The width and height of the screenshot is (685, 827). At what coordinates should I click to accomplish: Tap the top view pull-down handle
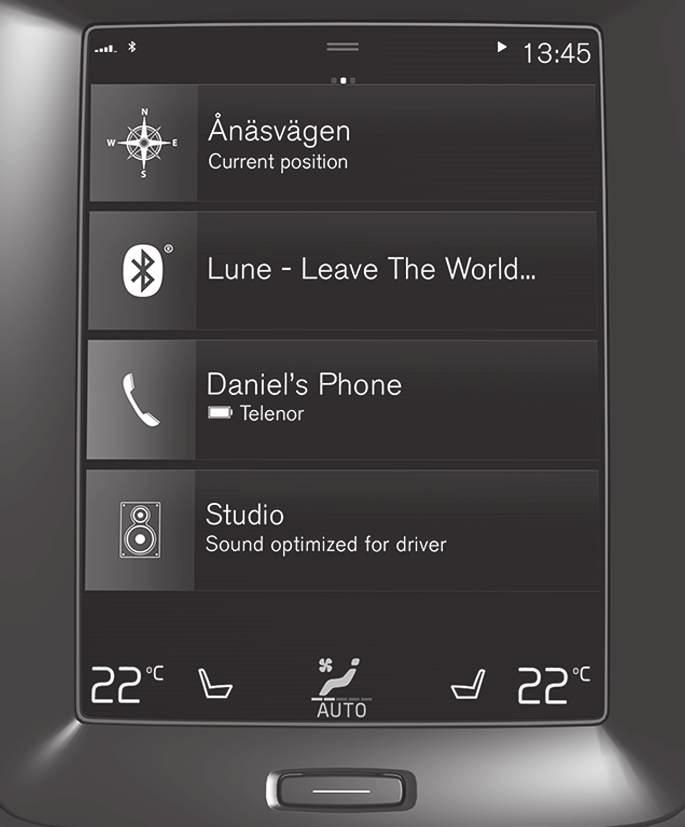click(x=342, y=47)
